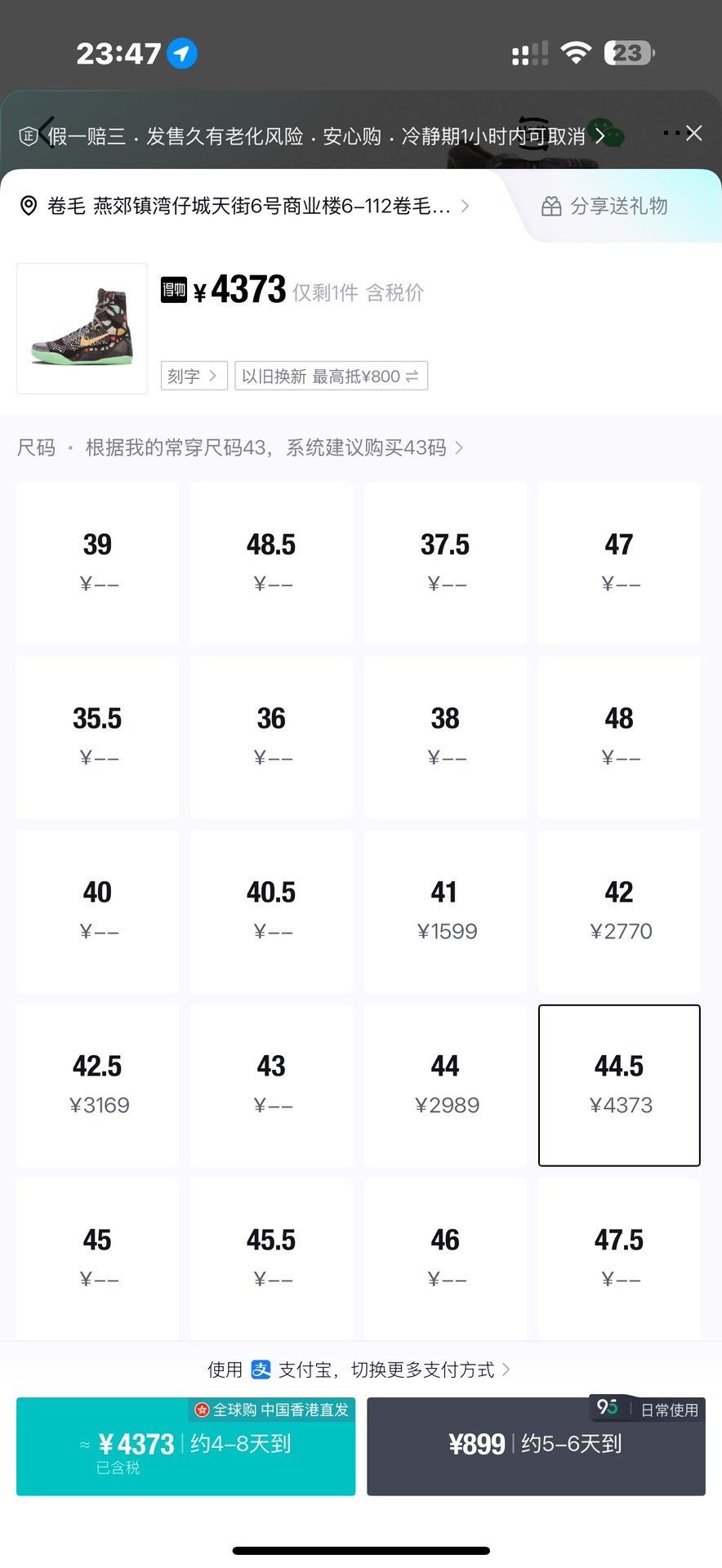Buy the 95分 option for ¥899
The width and height of the screenshot is (722, 1568).
pos(536,1446)
